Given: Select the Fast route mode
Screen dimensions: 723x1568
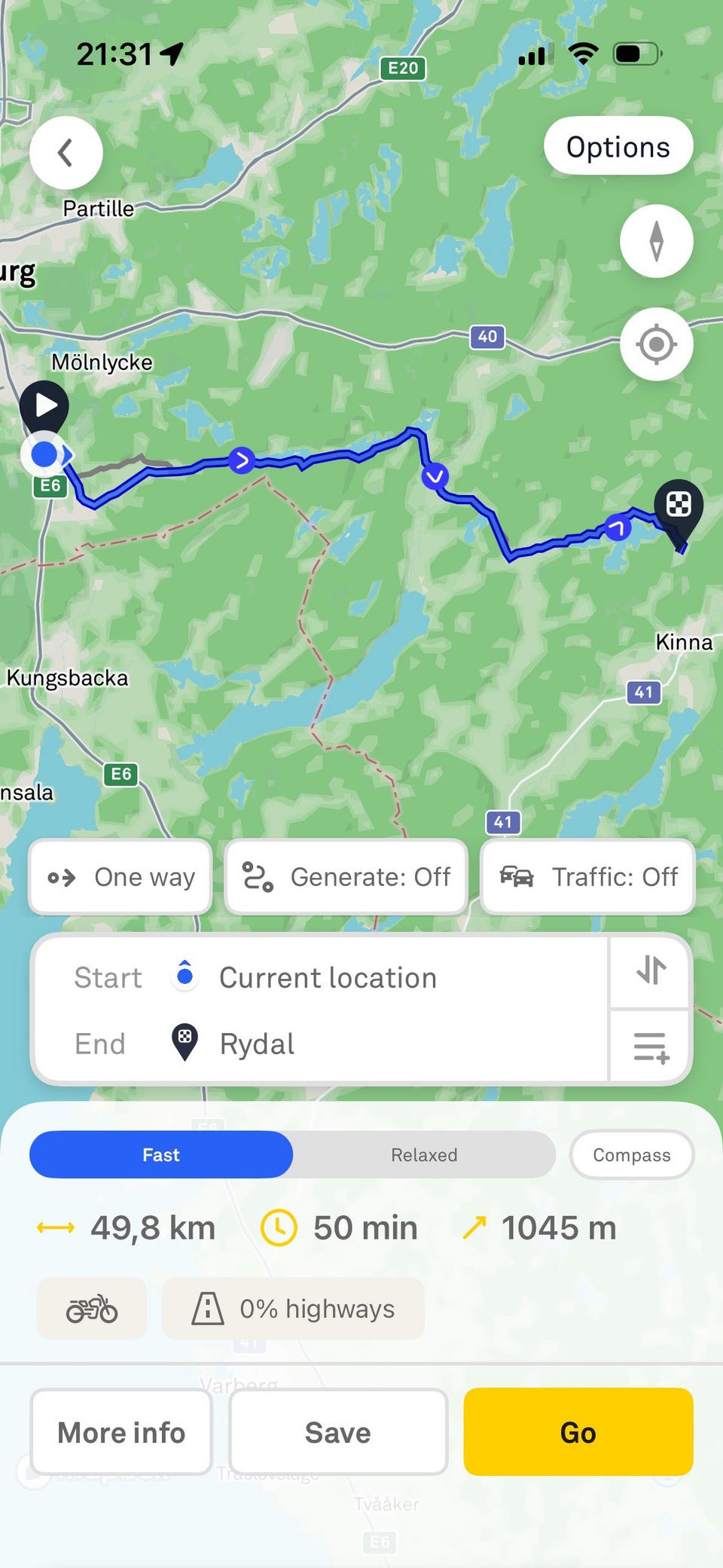Looking at the screenshot, I should pos(161,1154).
